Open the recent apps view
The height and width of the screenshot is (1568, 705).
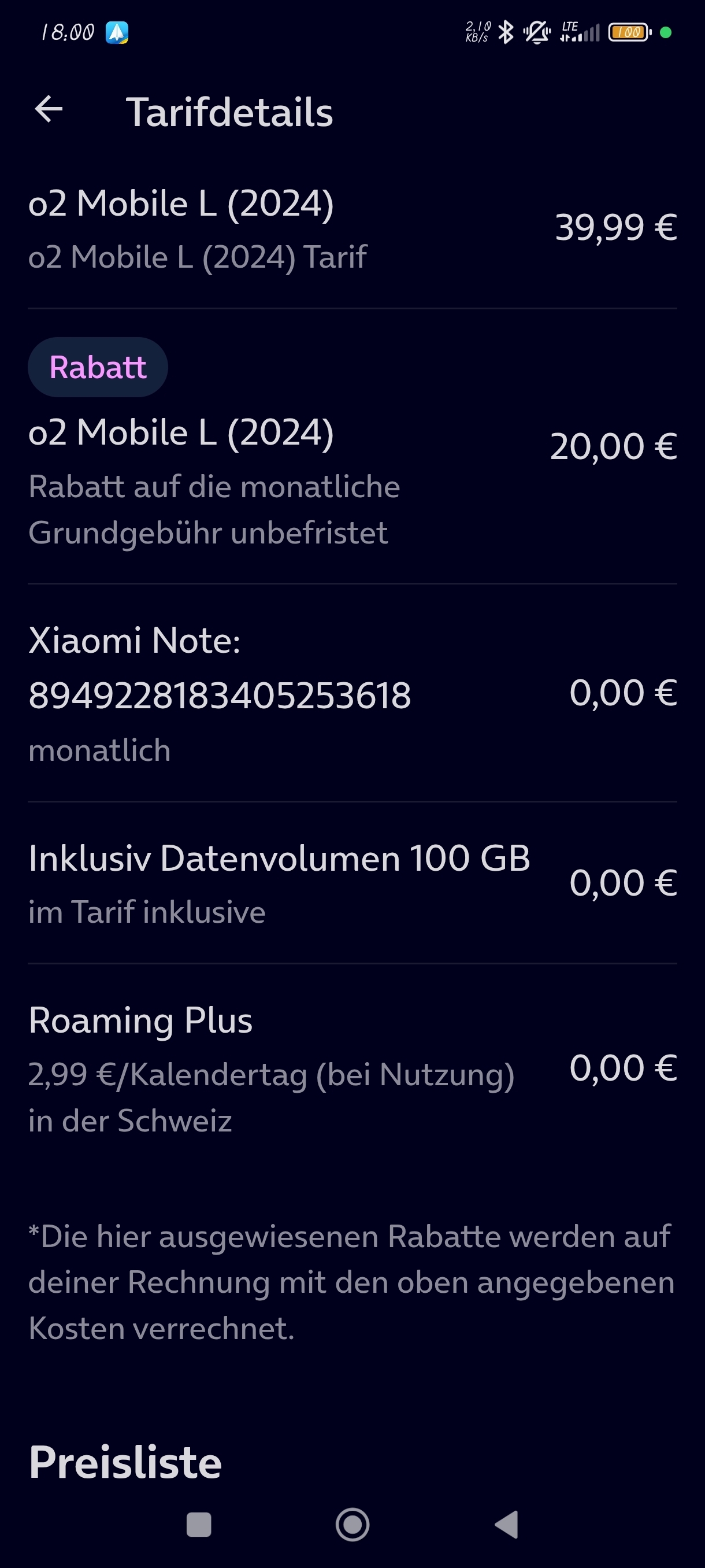(x=198, y=1525)
